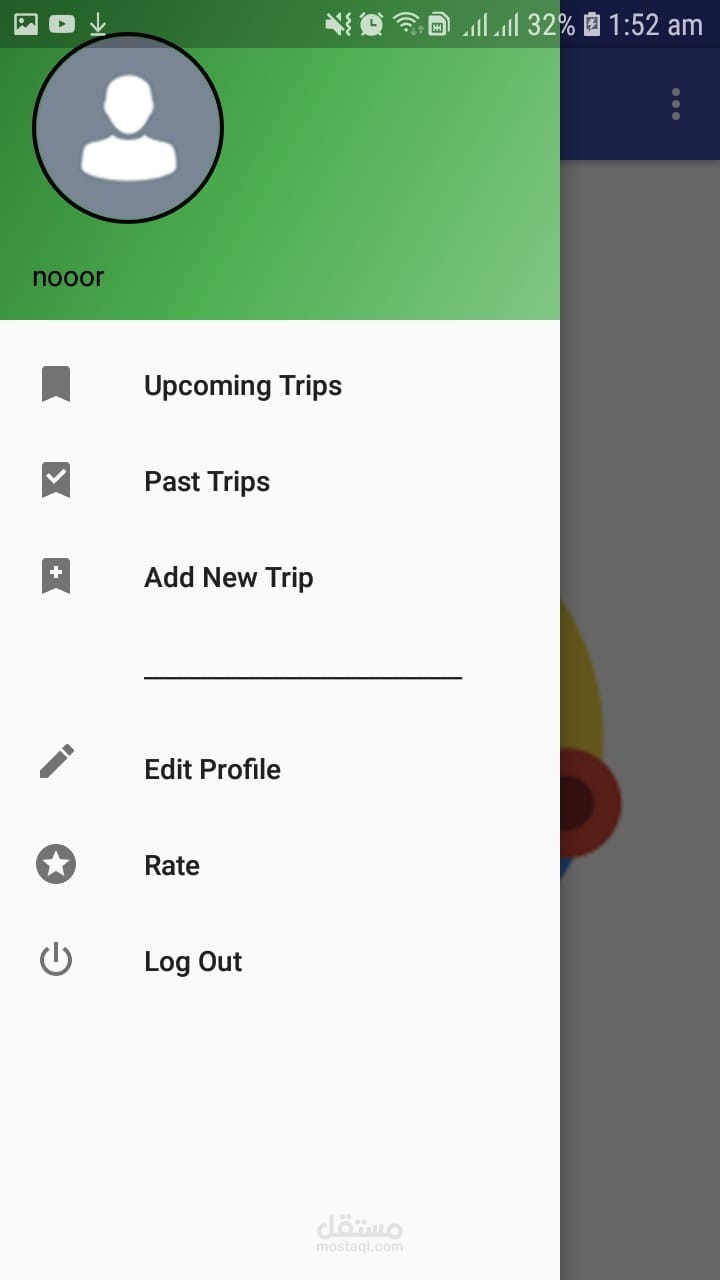Click the Upcoming Trips bookmark icon

[55, 384]
